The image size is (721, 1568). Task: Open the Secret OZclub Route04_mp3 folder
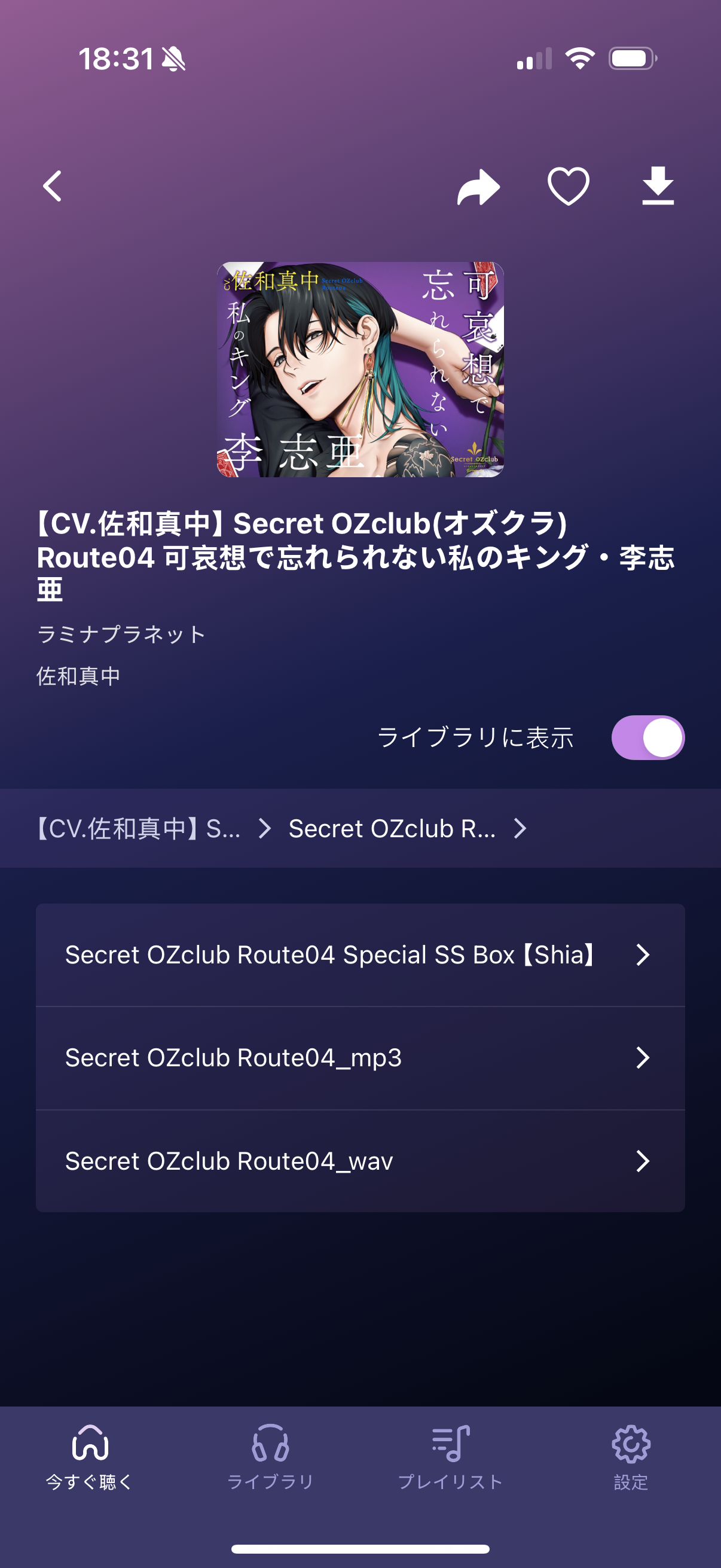coord(360,1058)
